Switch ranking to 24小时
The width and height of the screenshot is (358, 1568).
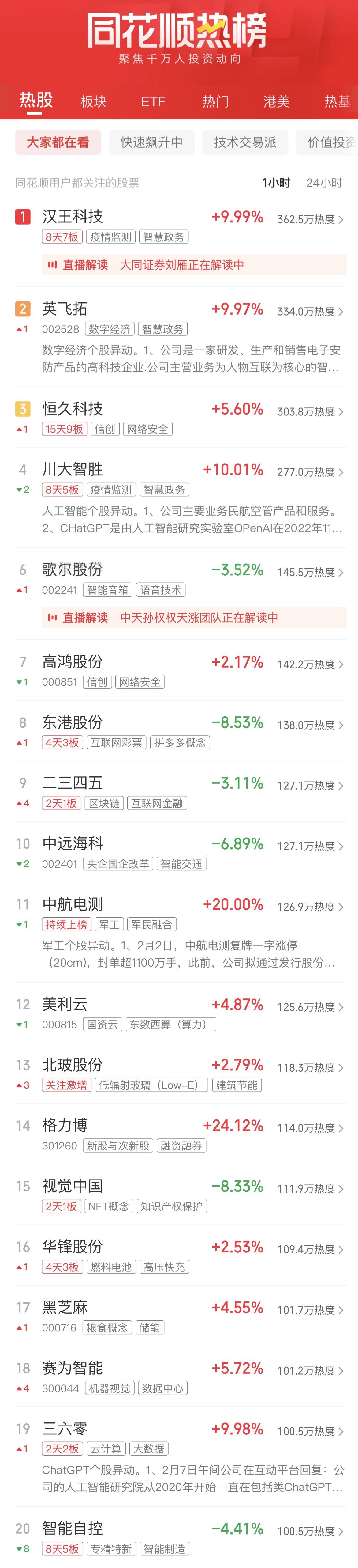[324, 183]
